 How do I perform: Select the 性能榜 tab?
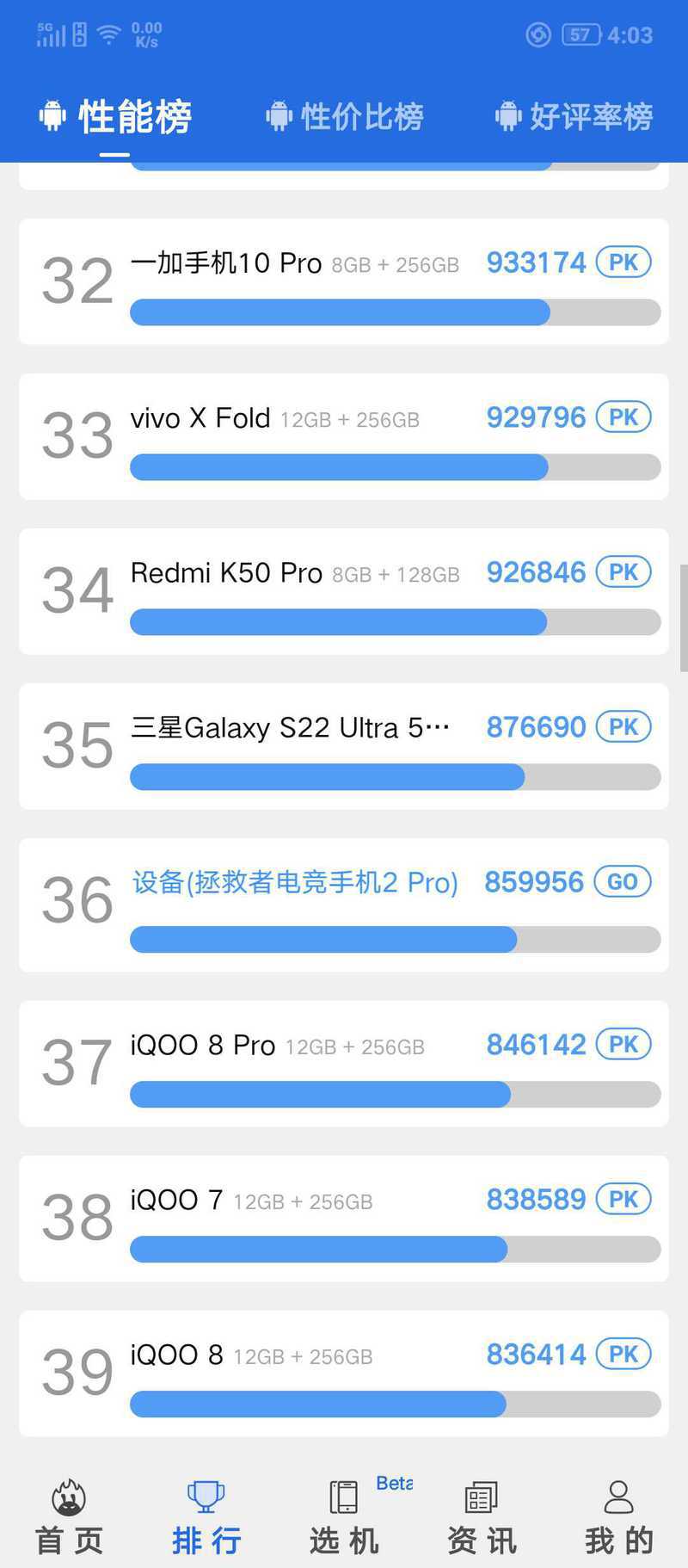[115, 116]
